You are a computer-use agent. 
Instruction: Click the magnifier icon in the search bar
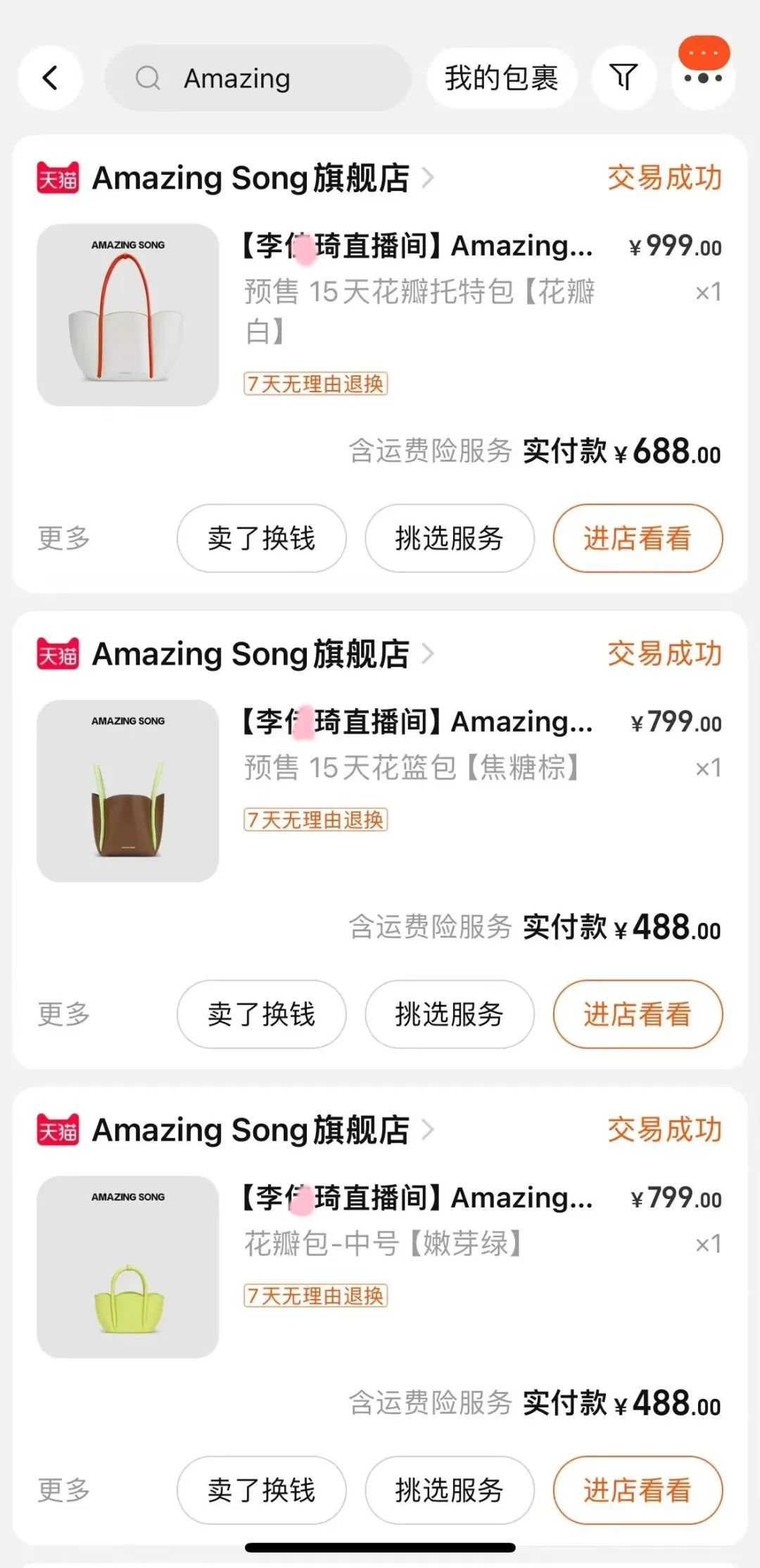pyautogui.click(x=146, y=78)
